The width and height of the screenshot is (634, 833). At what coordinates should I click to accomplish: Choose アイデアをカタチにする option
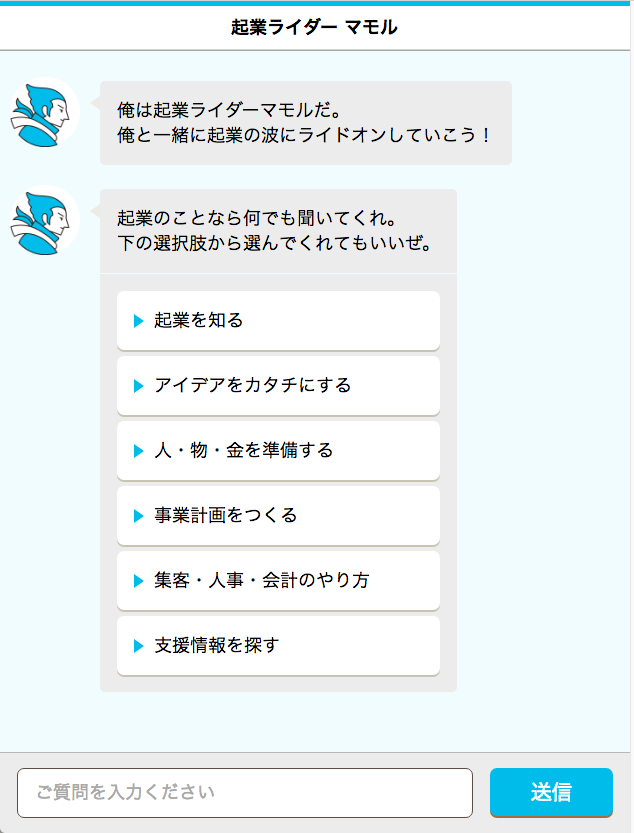click(278, 385)
